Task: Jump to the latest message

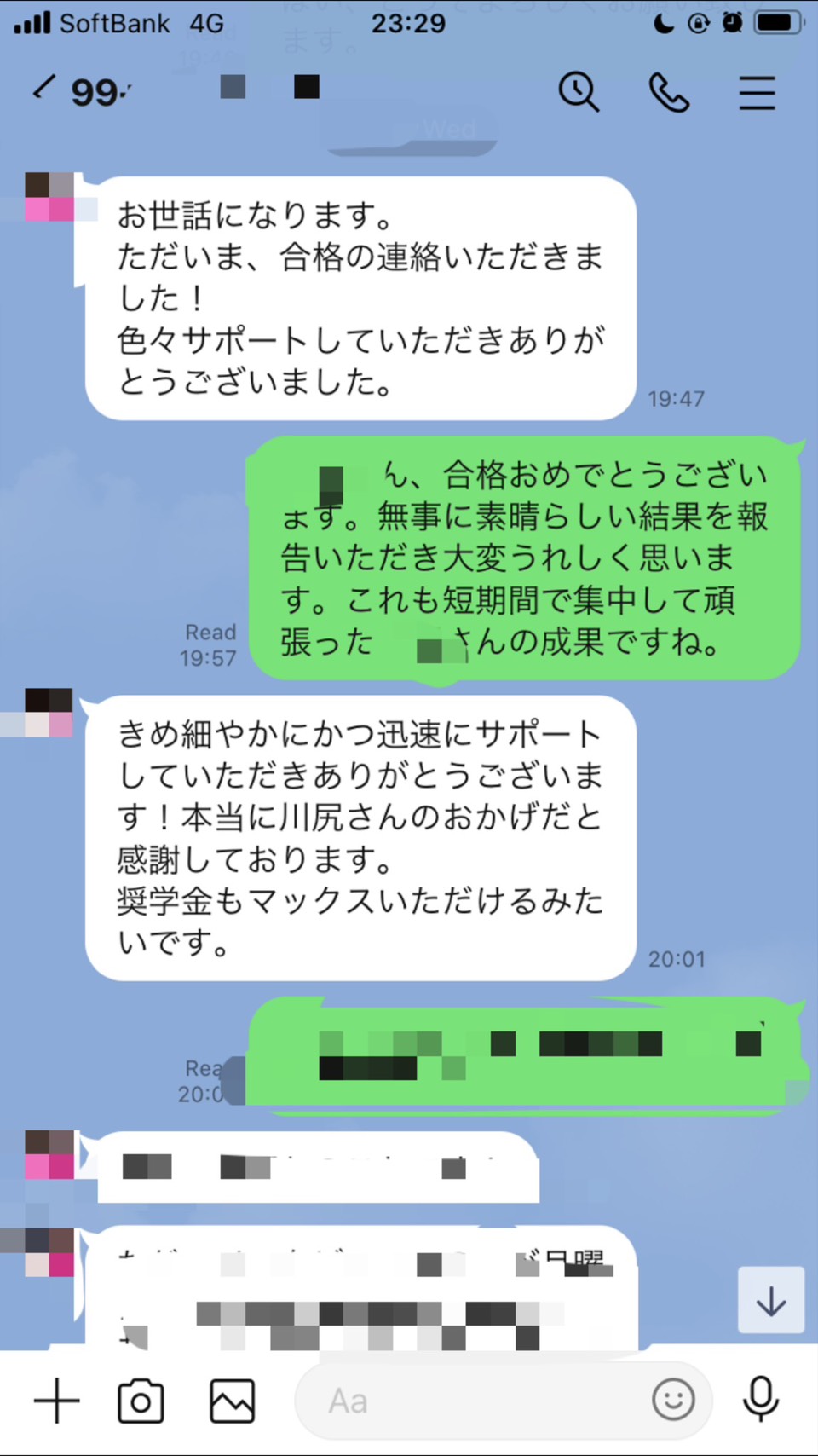Action: (771, 1301)
